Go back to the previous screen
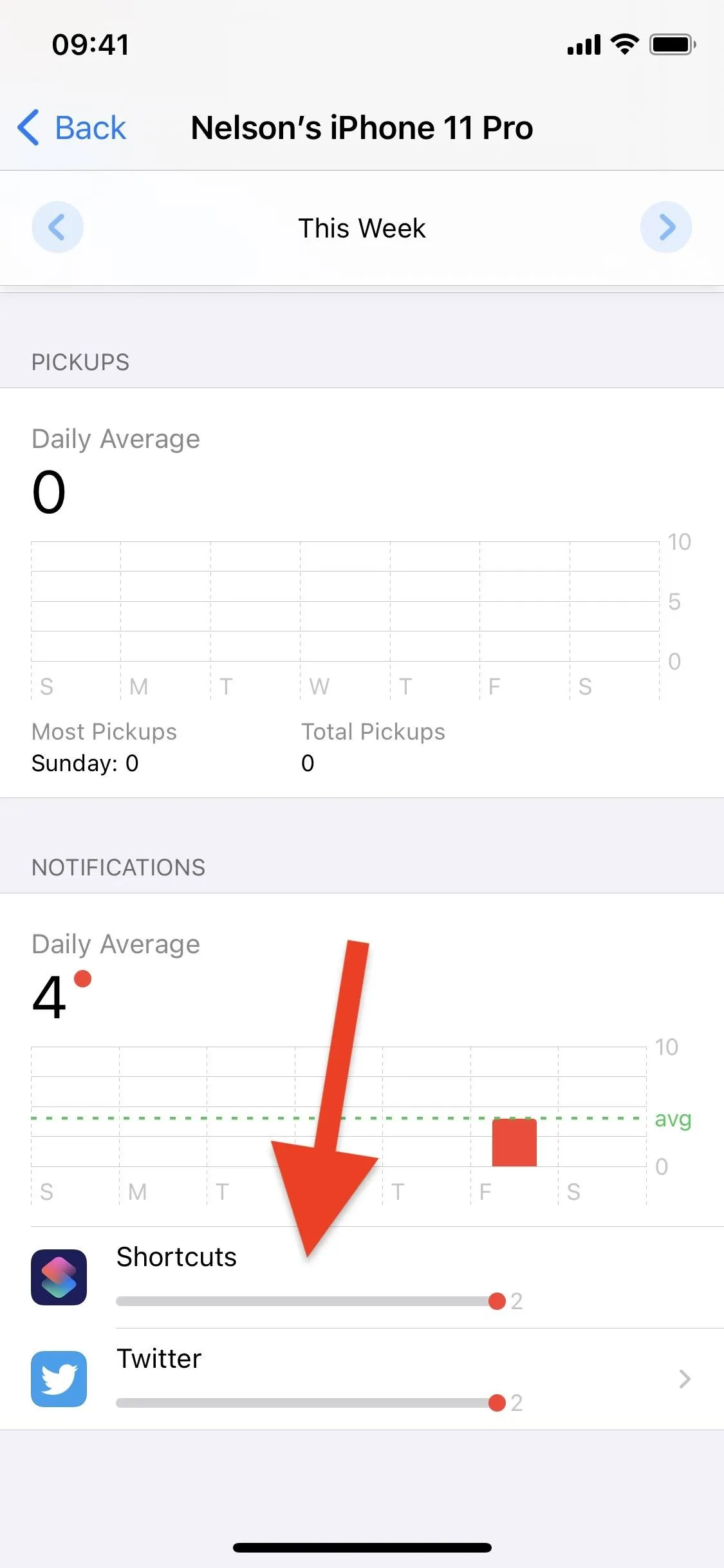 pos(71,127)
